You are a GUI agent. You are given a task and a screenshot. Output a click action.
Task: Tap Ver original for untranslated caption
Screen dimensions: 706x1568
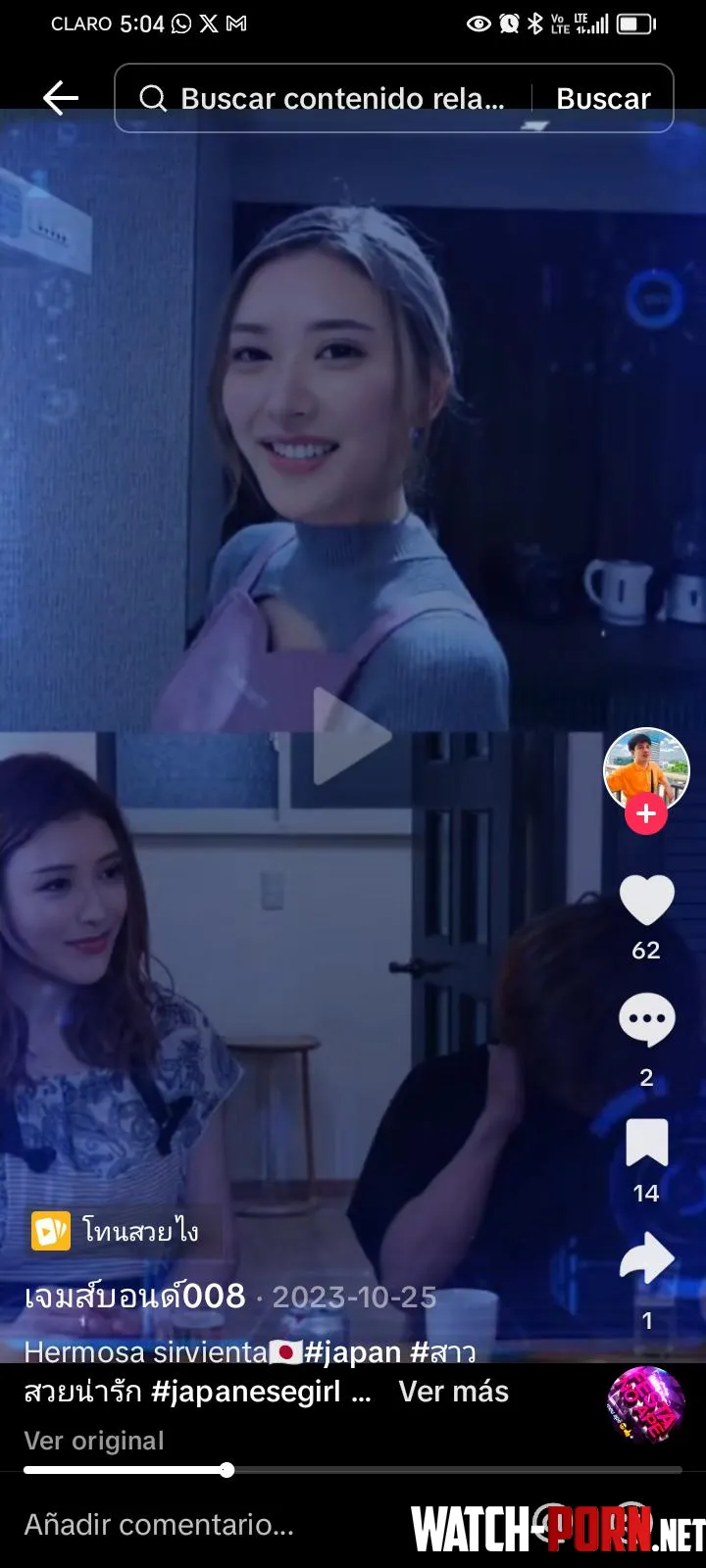pos(94,1441)
